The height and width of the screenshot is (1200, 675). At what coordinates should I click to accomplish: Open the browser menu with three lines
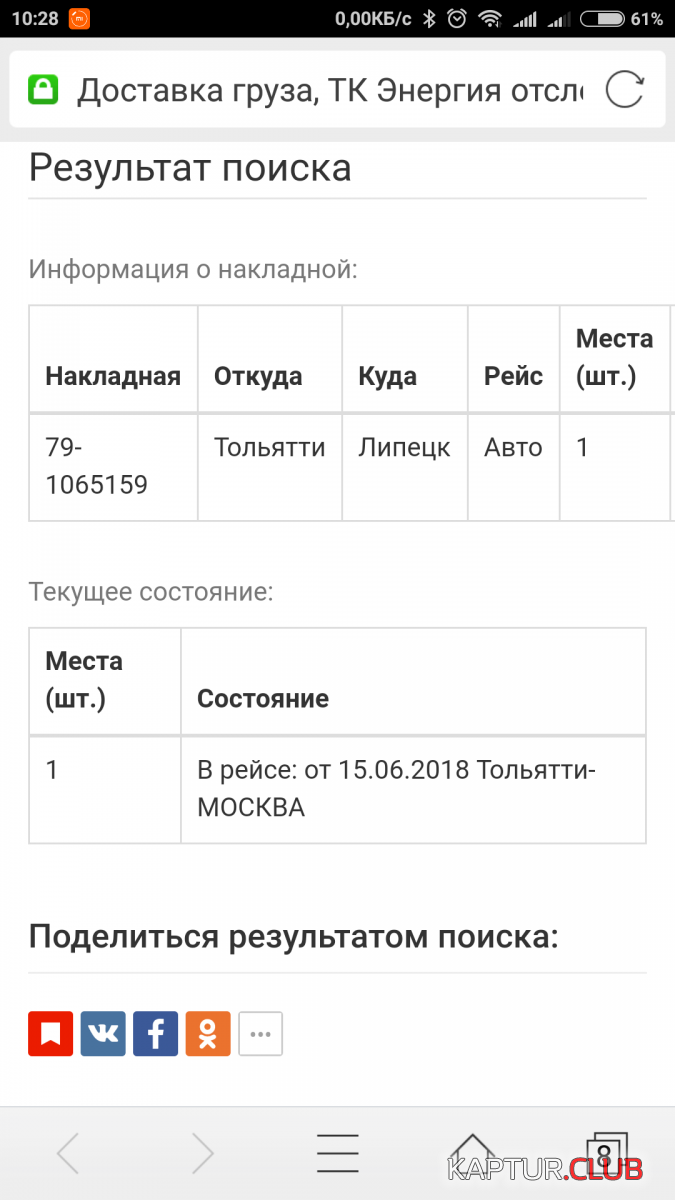pos(338,1153)
